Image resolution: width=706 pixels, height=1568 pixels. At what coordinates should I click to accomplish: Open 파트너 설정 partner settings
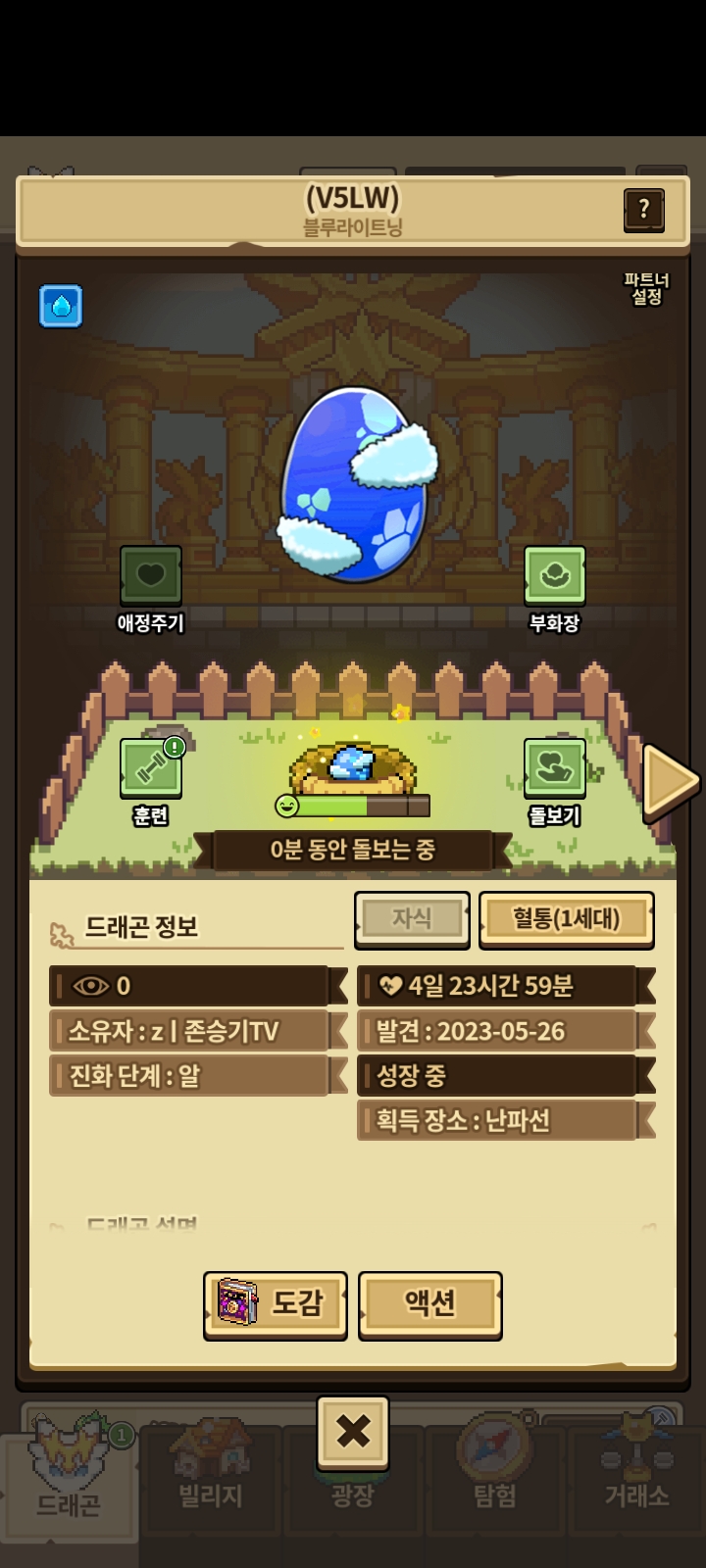pos(646,288)
